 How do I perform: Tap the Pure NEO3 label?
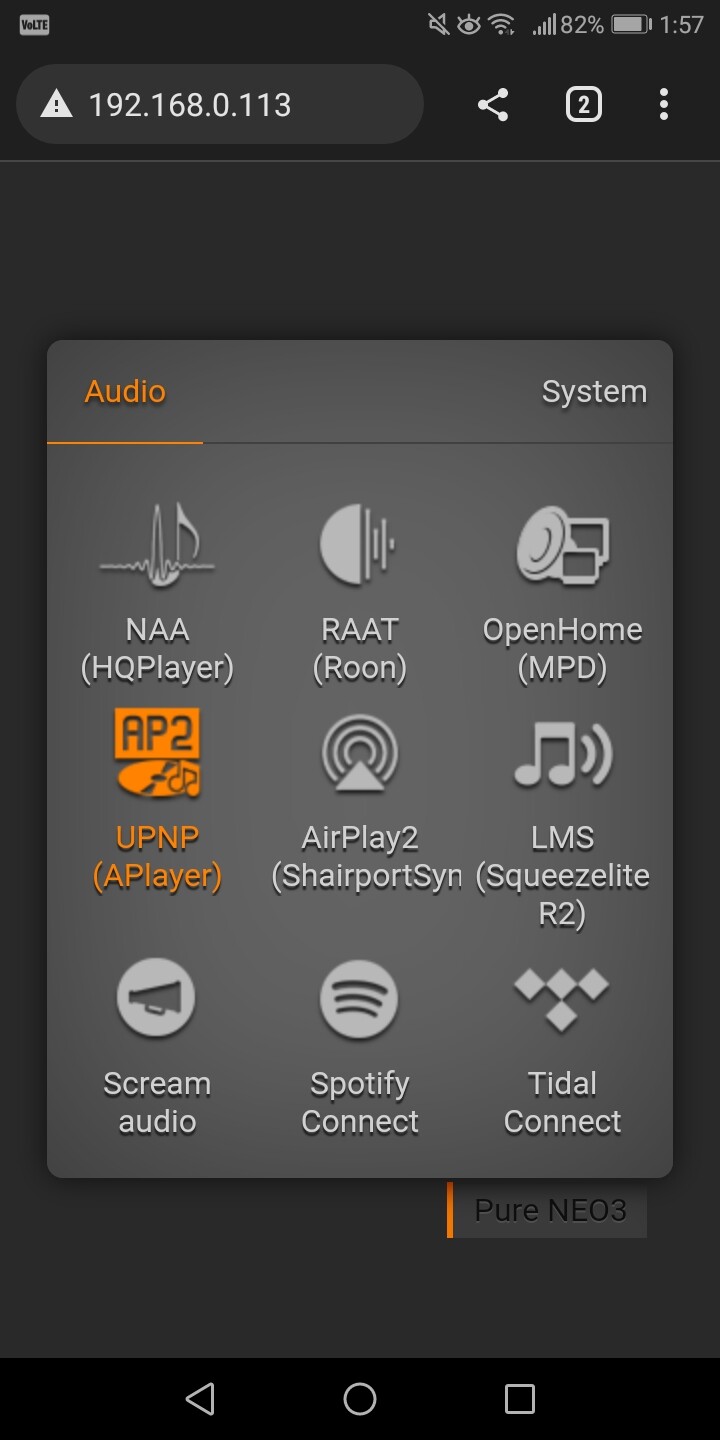[x=548, y=1210]
